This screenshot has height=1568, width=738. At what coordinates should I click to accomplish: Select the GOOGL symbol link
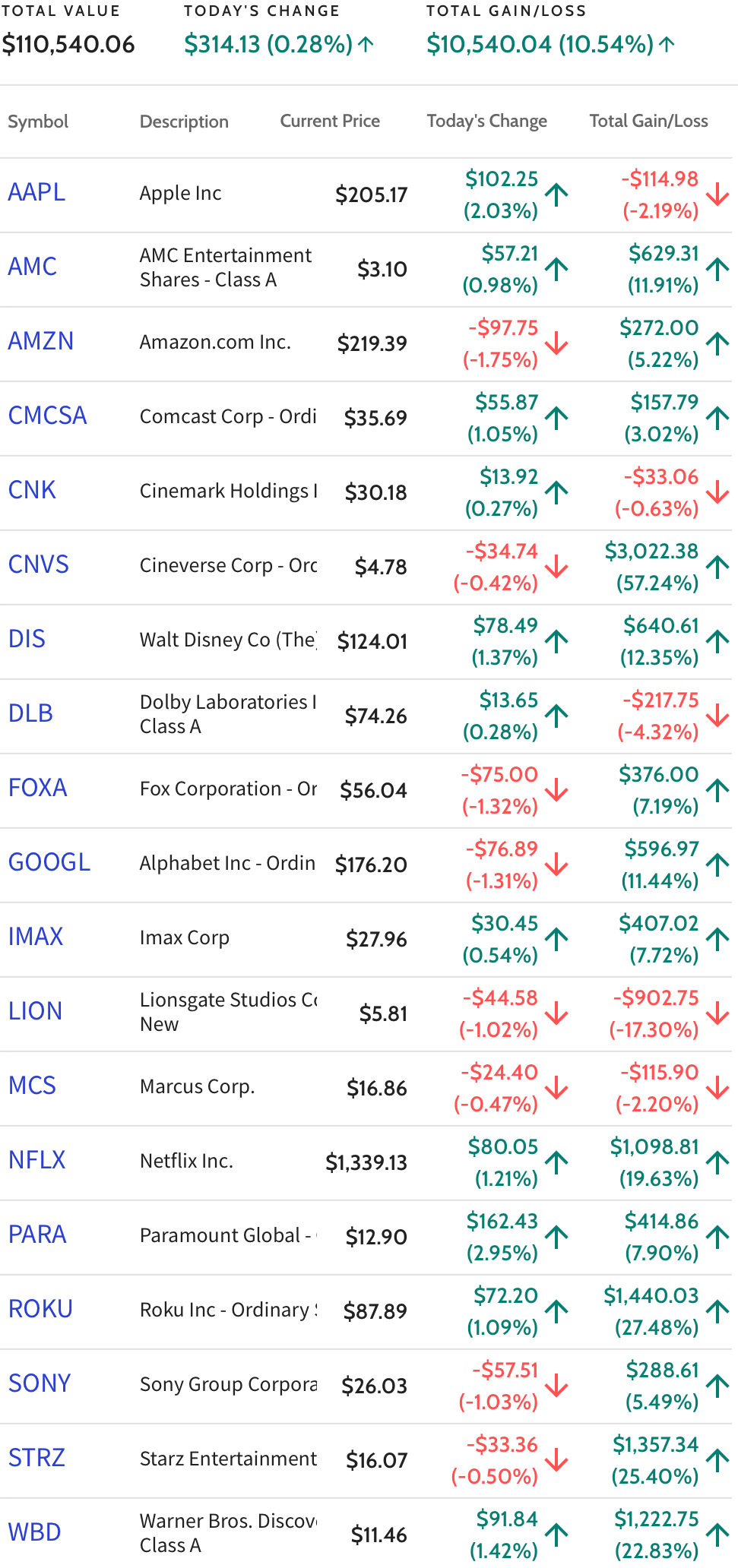[x=49, y=862]
